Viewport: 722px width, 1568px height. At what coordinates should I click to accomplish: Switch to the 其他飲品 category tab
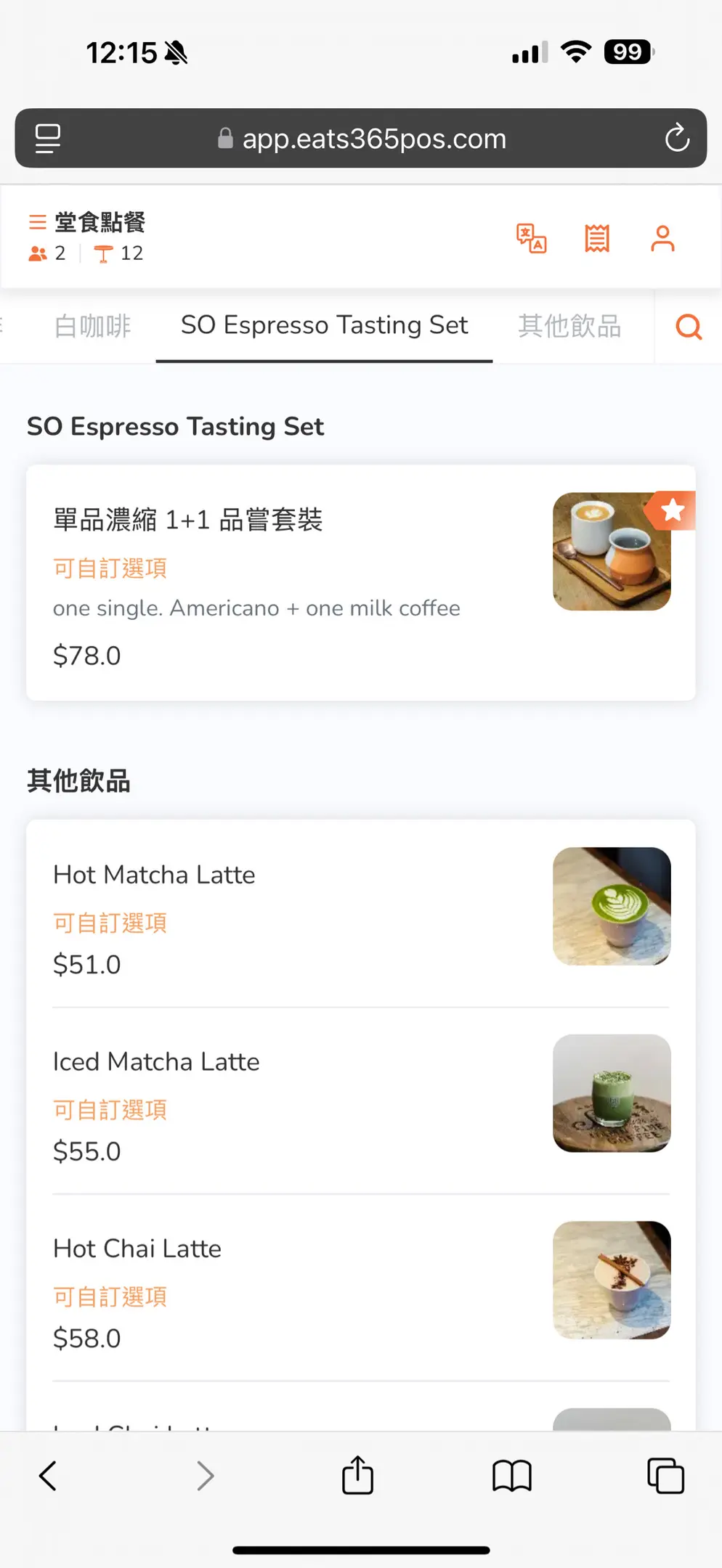tap(569, 326)
